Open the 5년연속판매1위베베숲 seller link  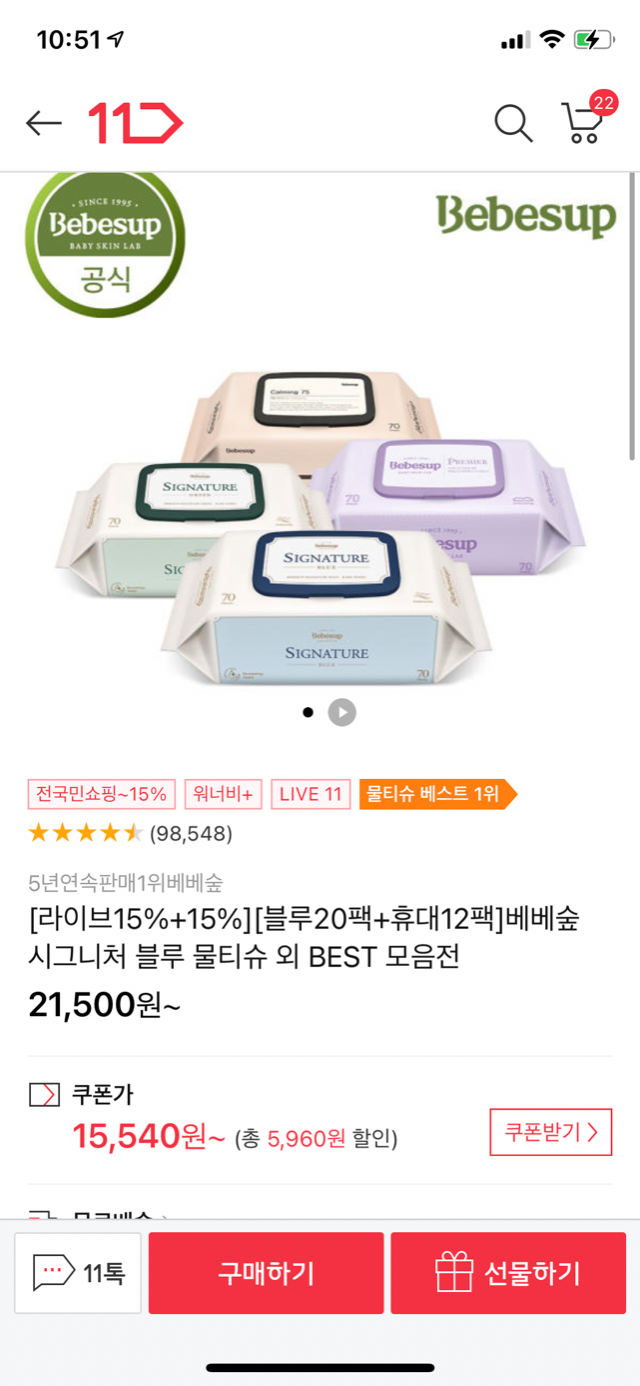tap(126, 882)
